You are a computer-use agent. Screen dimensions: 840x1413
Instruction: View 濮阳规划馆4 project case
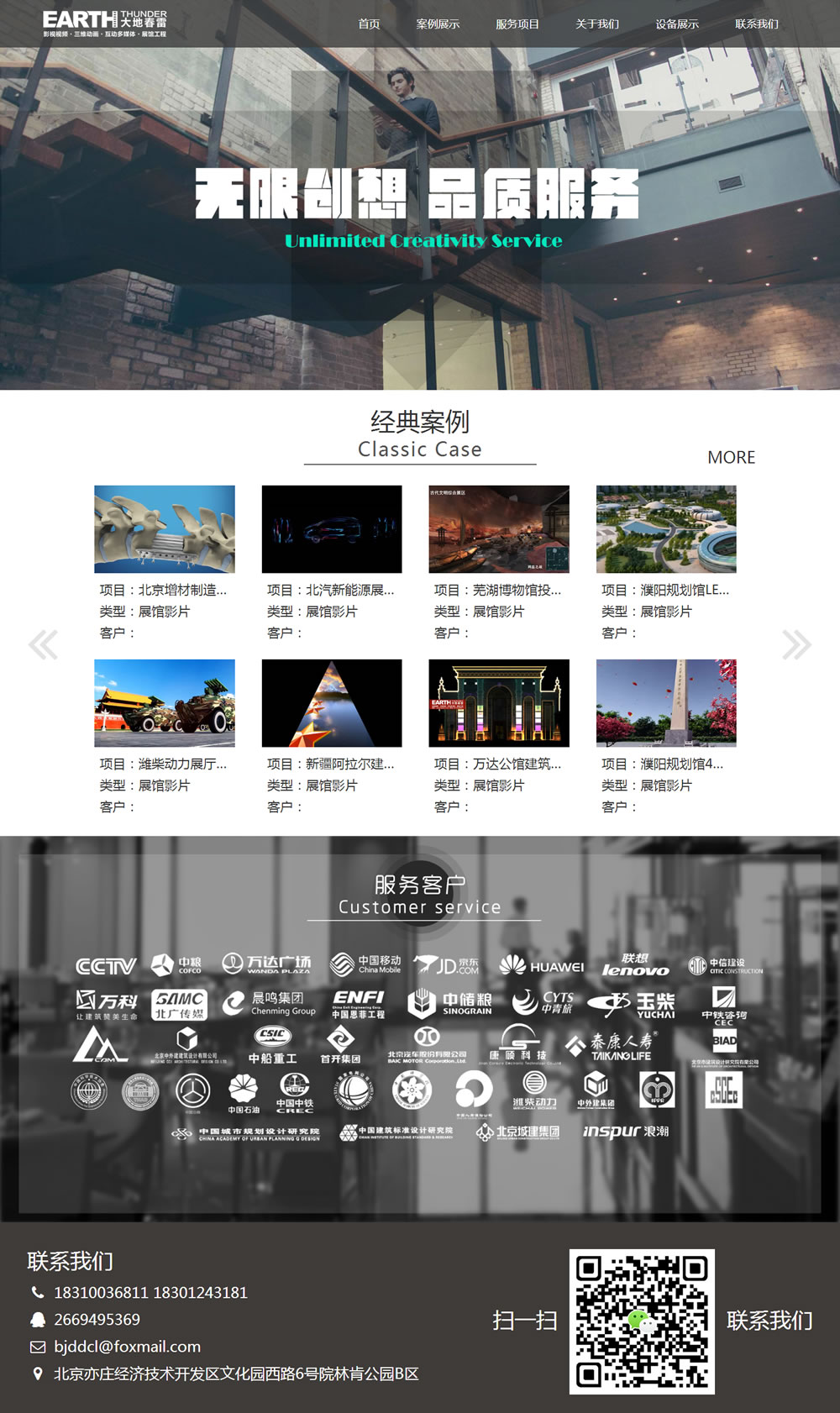(666, 703)
